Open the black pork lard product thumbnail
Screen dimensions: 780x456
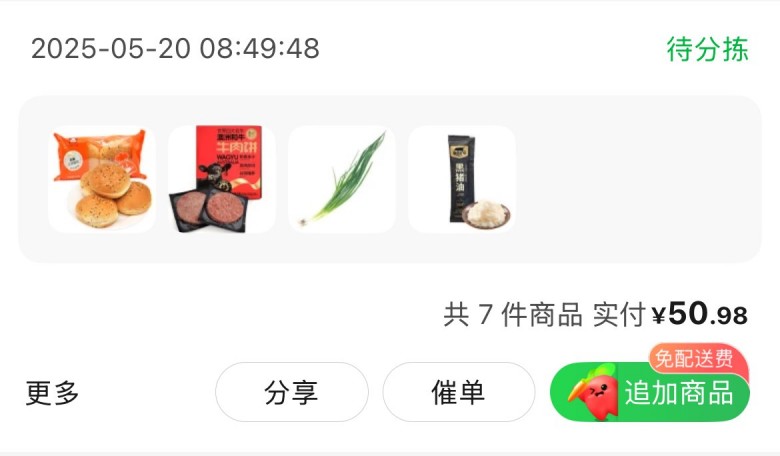click(x=462, y=180)
